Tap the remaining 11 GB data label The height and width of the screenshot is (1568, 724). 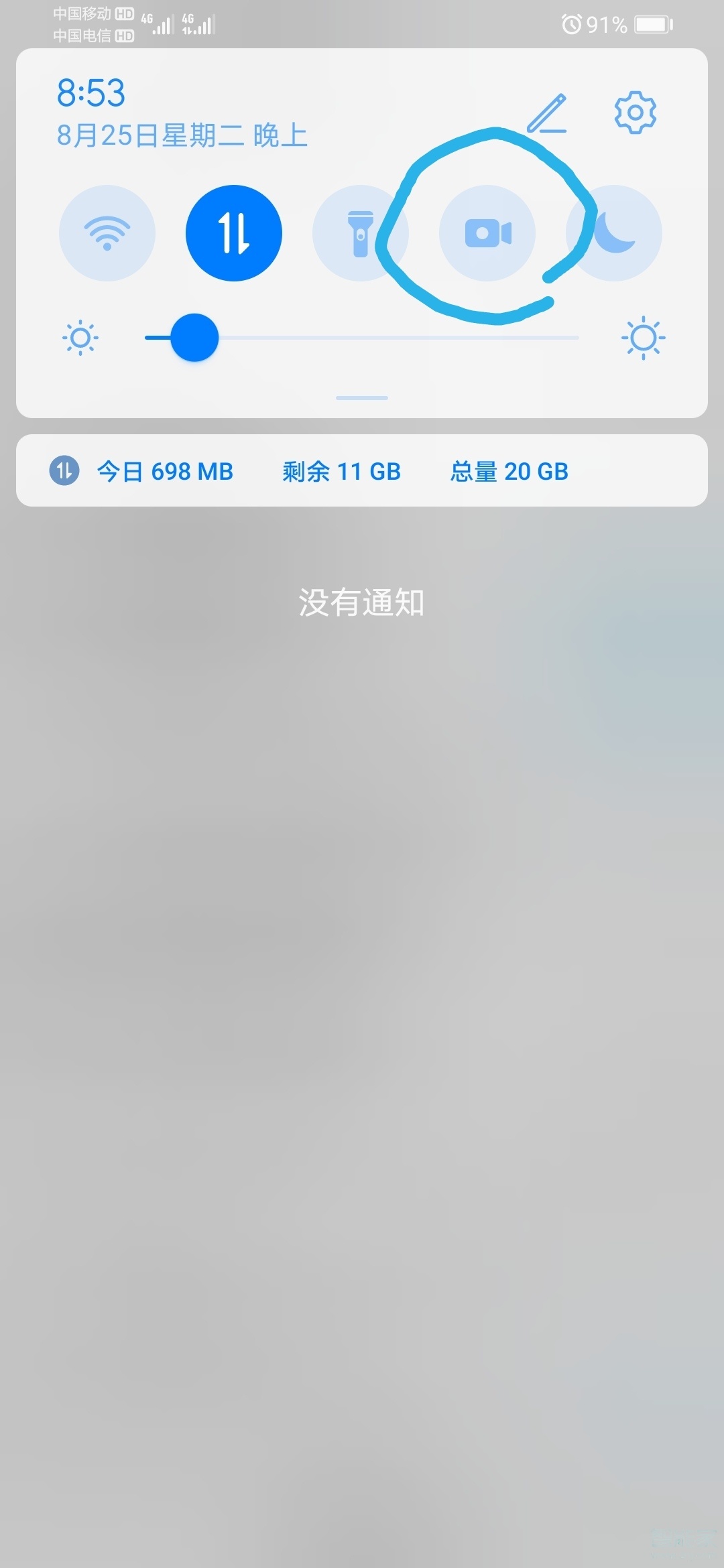pyautogui.click(x=341, y=471)
